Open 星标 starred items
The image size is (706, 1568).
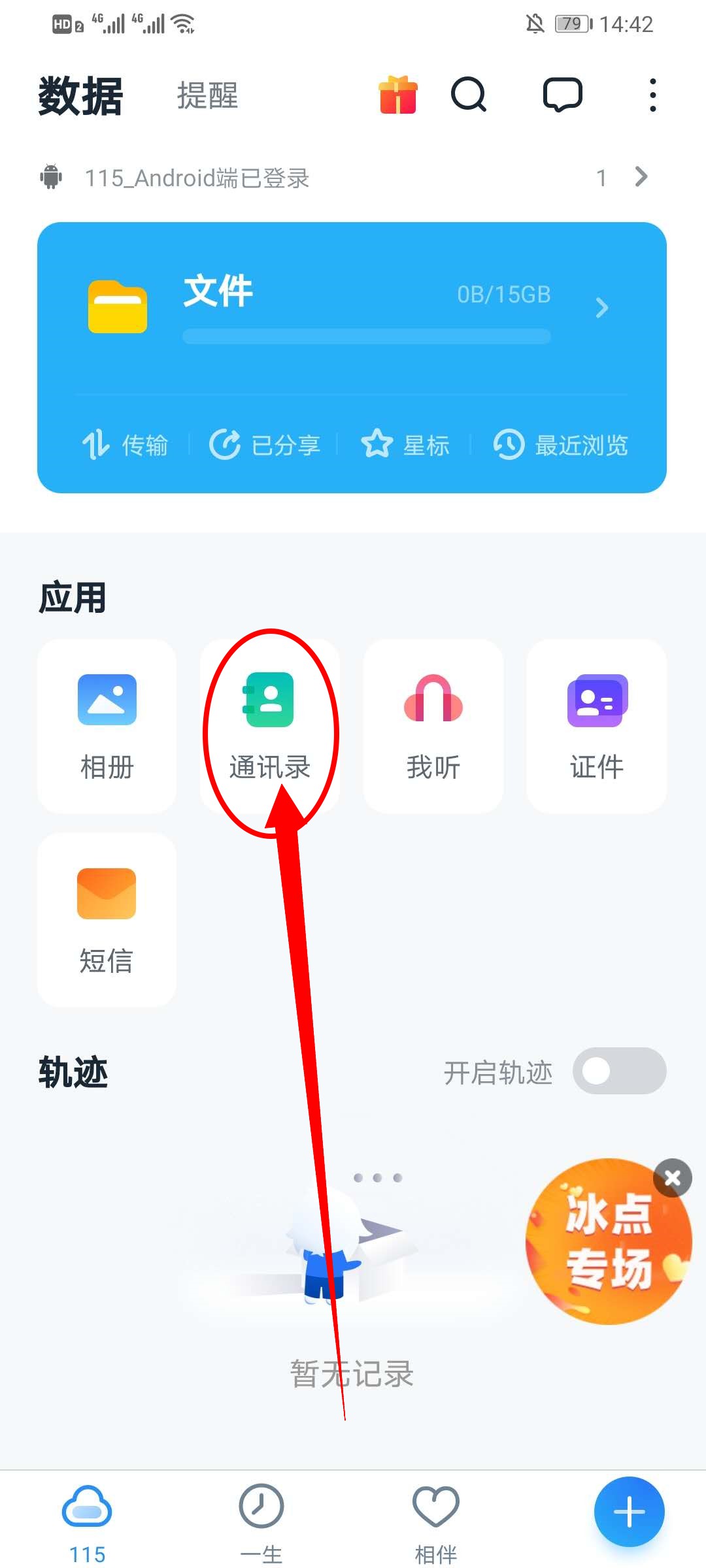tap(407, 445)
